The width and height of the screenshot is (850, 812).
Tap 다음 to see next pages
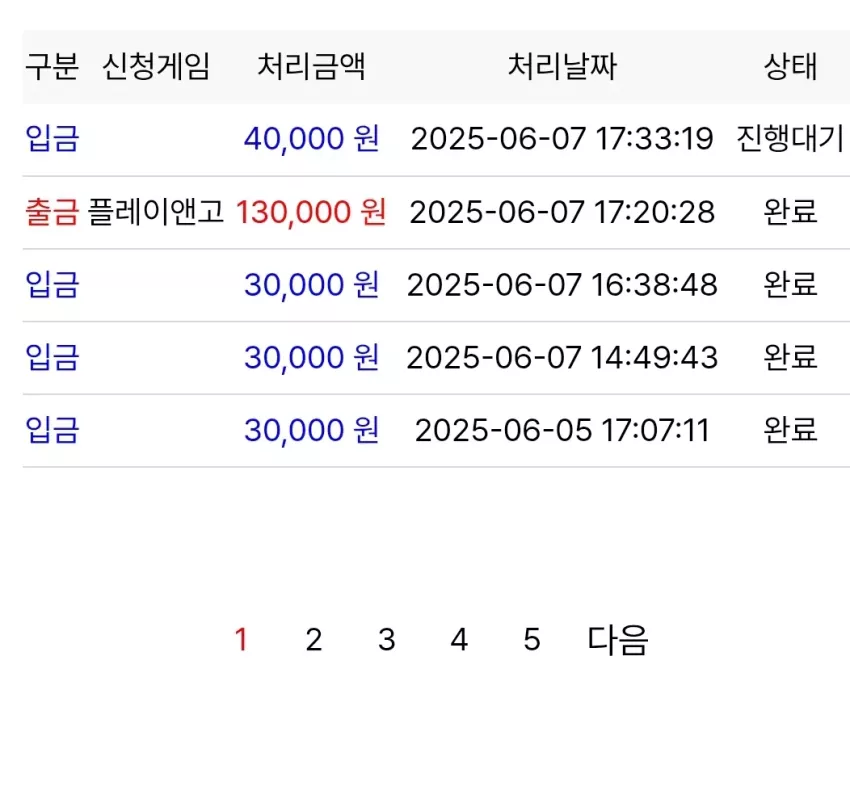pos(617,640)
